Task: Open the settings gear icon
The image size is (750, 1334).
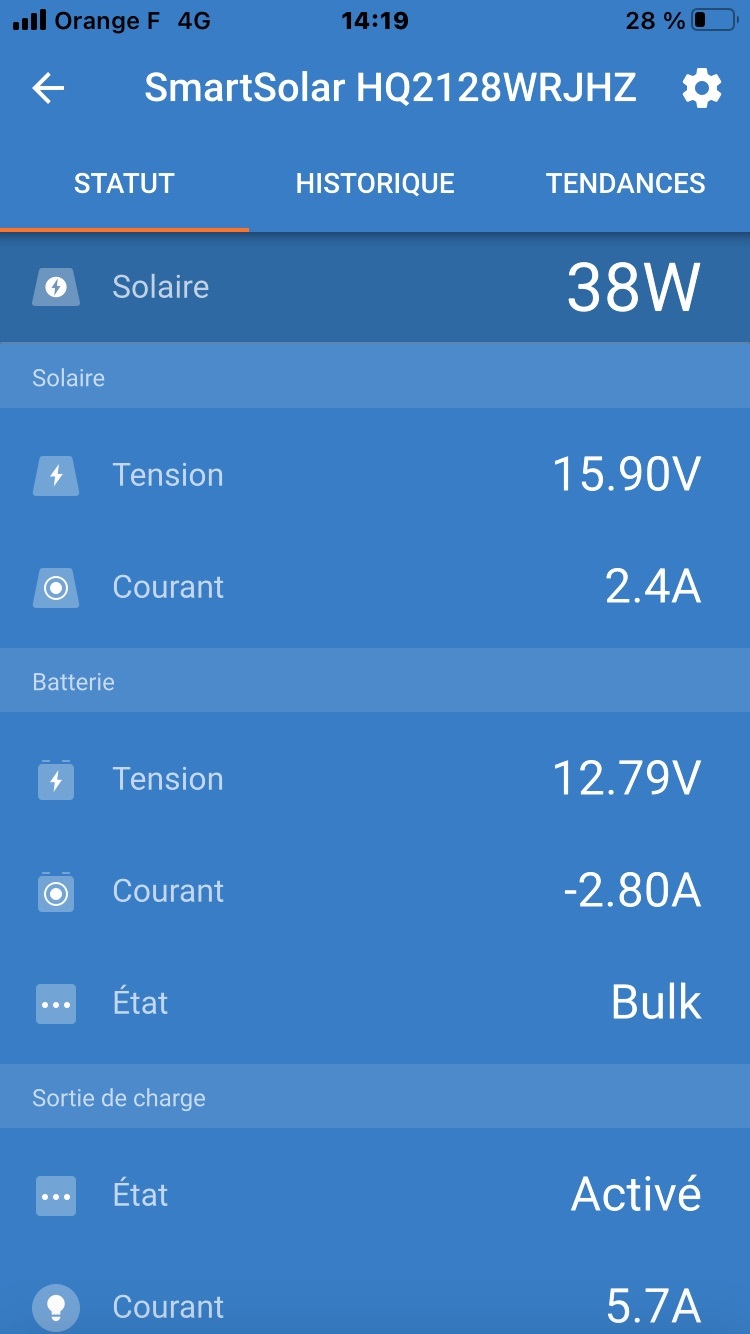Action: (x=702, y=89)
